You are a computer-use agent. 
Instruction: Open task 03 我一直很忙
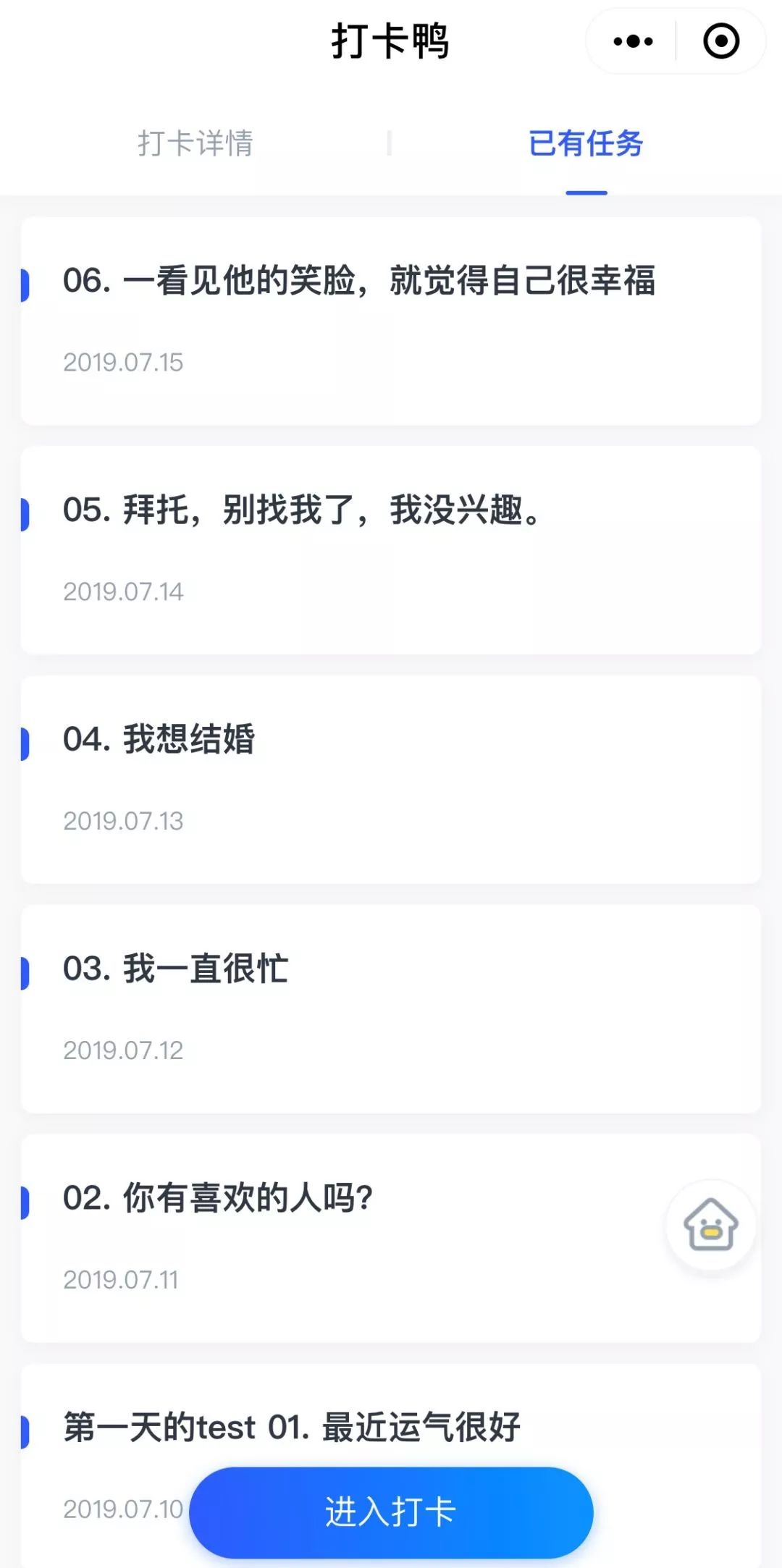pos(391,1009)
